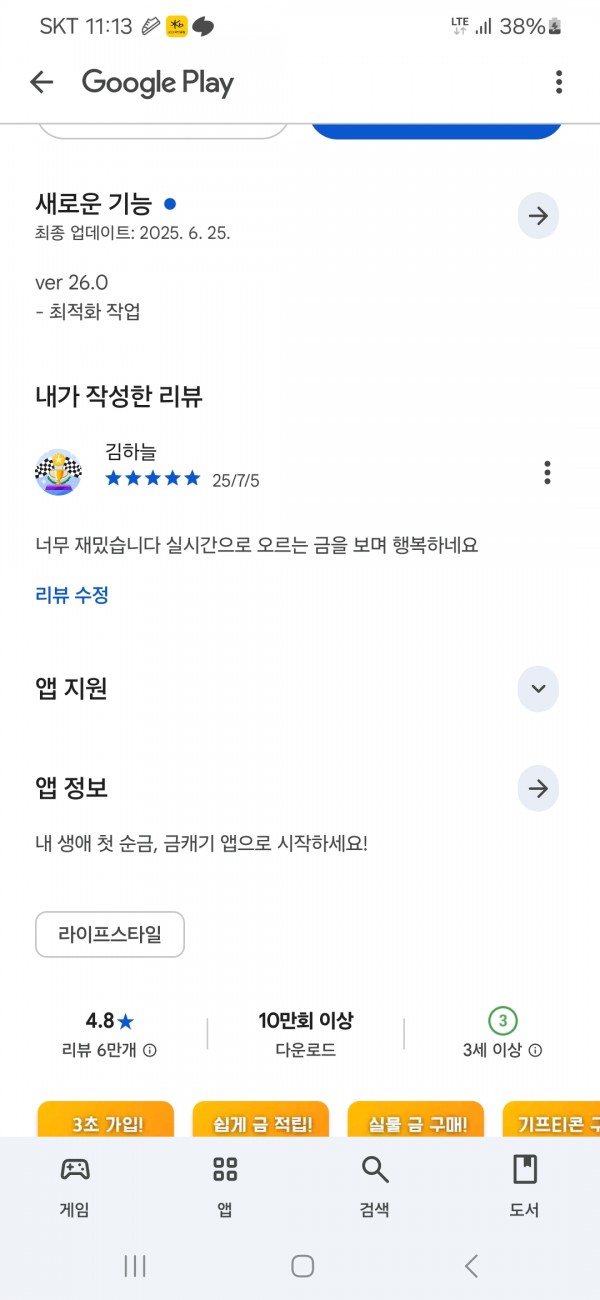Open the 앱 정보 details arrow

(538, 789)
